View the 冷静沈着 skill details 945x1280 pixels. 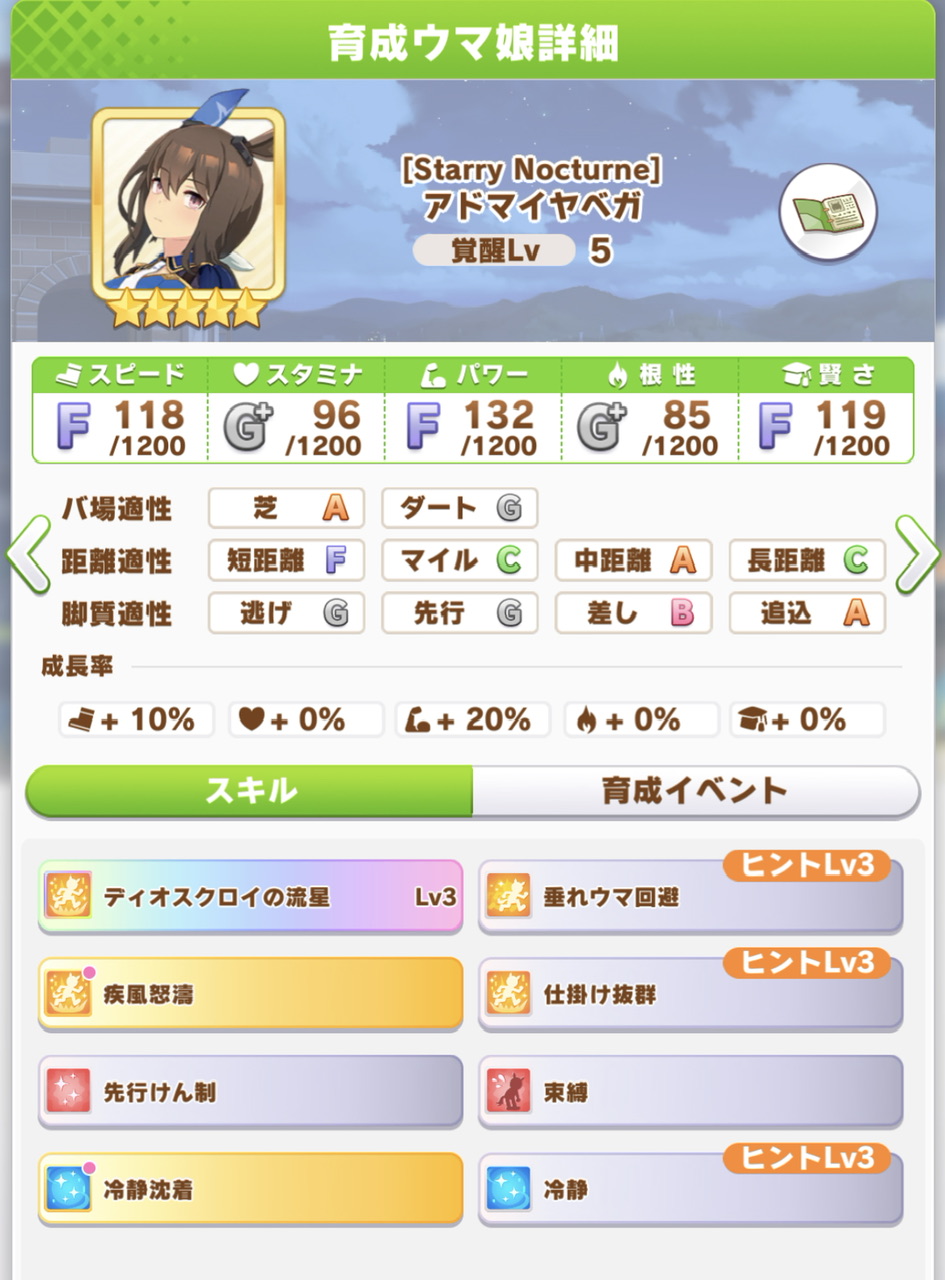250,1190
